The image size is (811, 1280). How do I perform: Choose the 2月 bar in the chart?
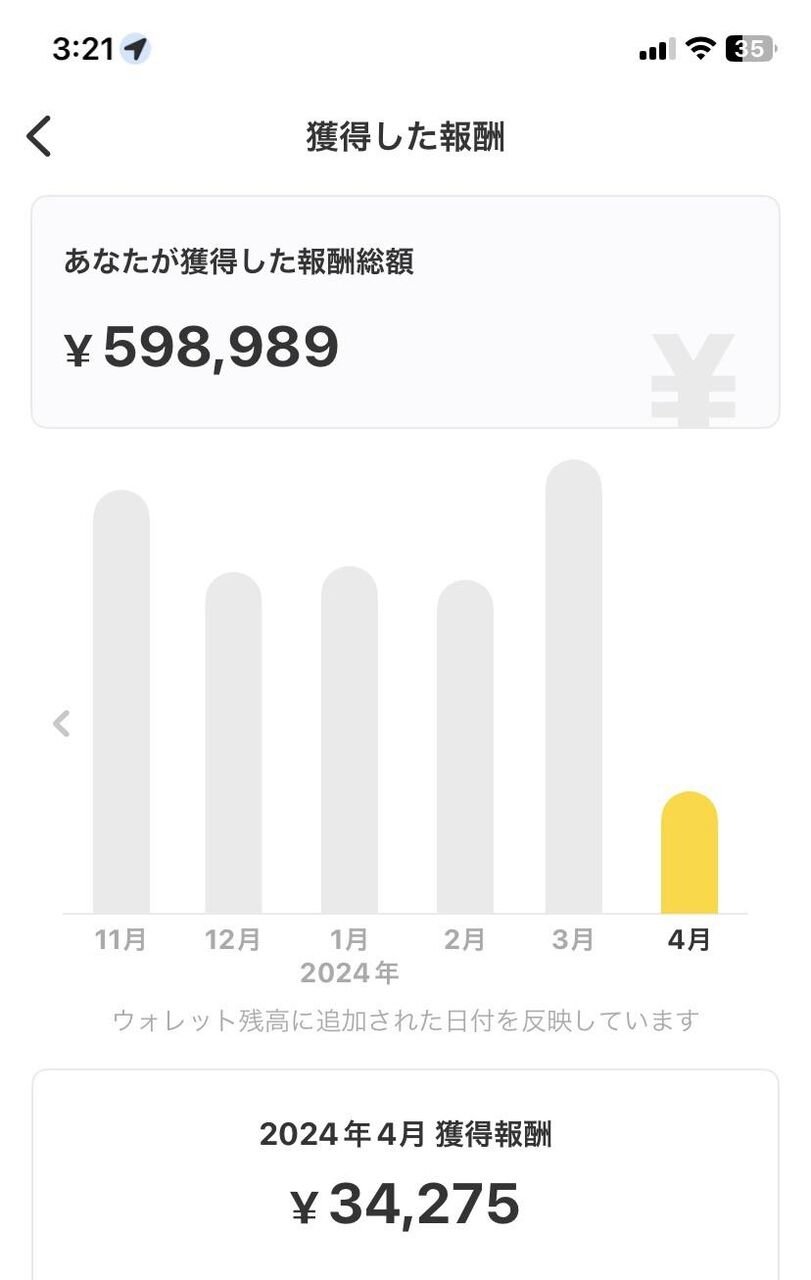coord(465,746)
